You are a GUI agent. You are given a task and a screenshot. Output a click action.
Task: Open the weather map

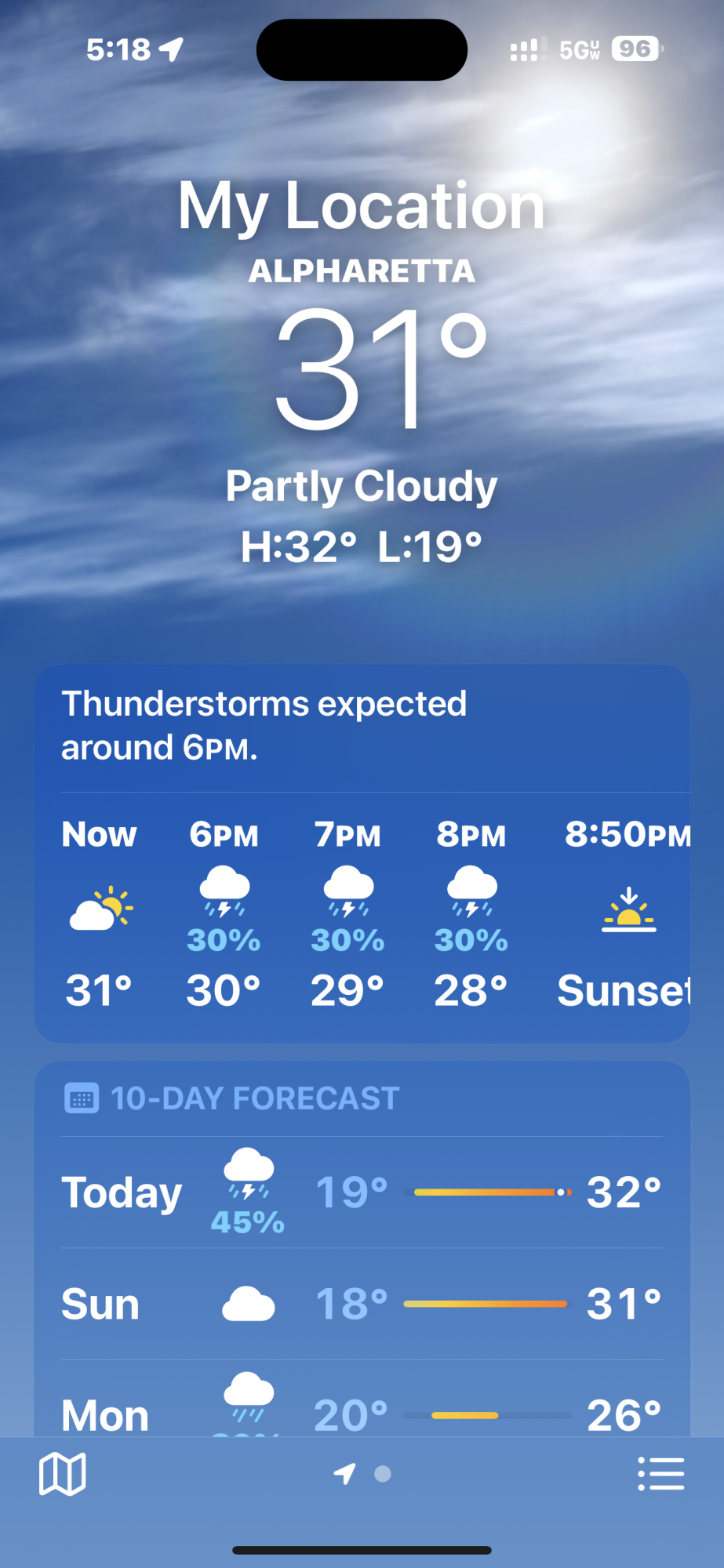click(x=63, y=1474)
